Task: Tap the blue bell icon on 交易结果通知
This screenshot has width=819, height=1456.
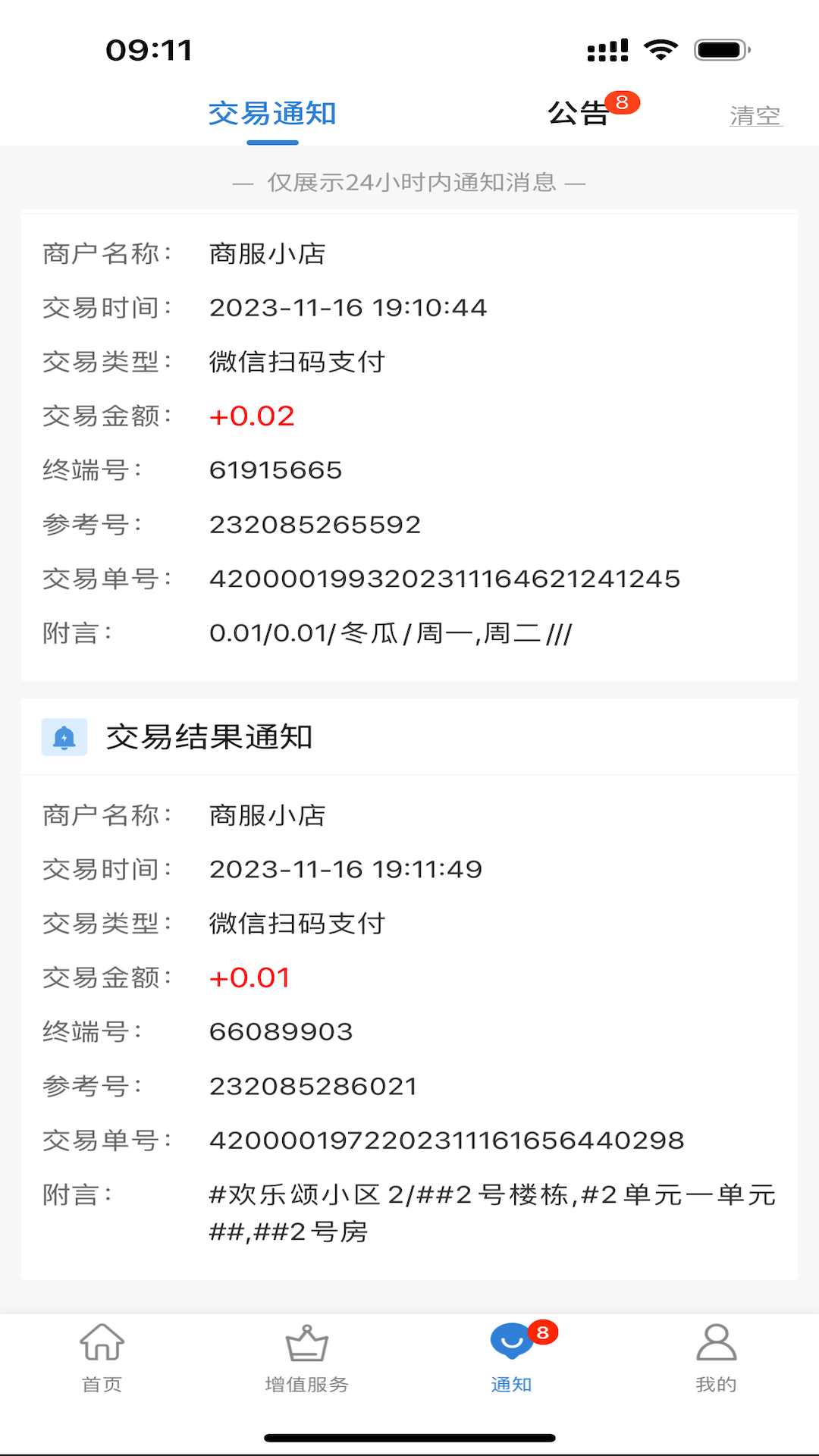Action: point(64,736)
